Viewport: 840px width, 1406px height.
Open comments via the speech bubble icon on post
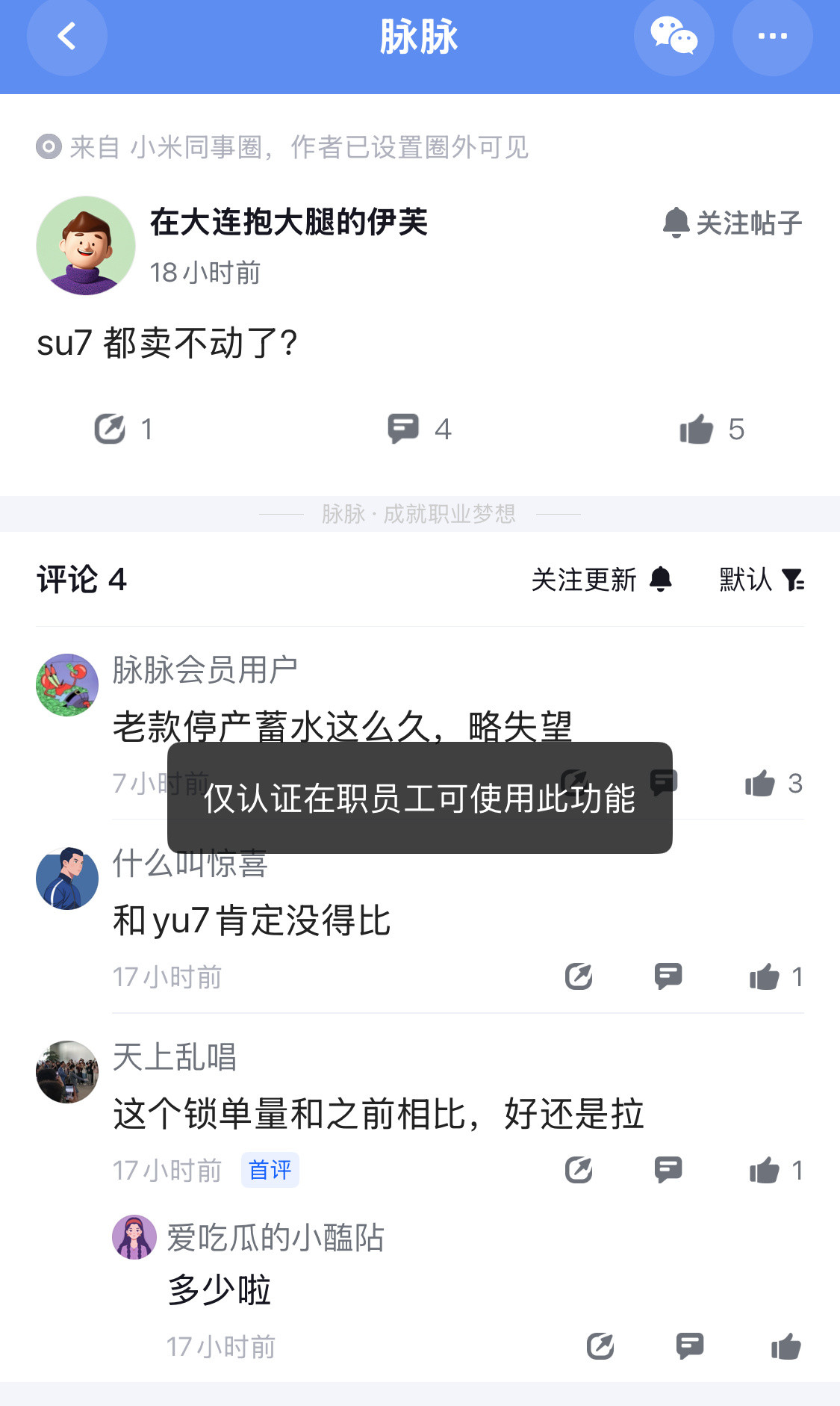click(403, 429)
